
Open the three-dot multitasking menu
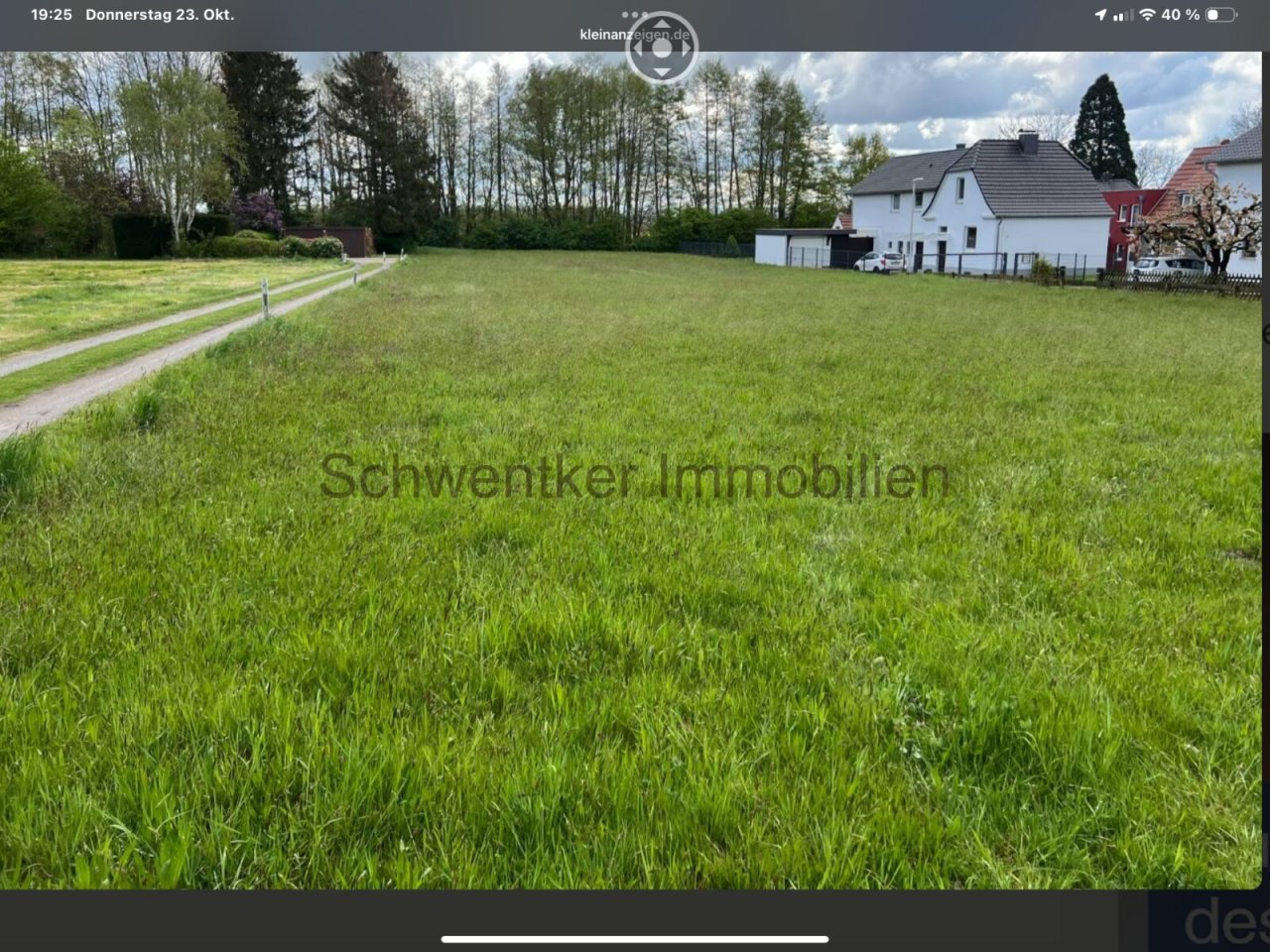(x=635, y=14)
